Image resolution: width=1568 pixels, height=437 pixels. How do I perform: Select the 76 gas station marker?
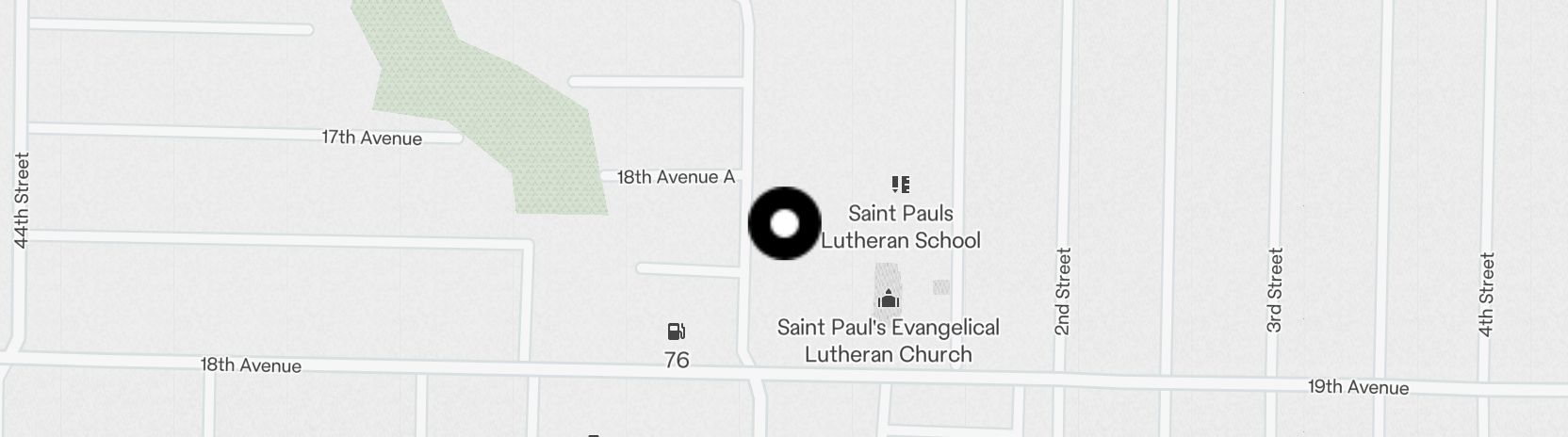click(676, 332)
